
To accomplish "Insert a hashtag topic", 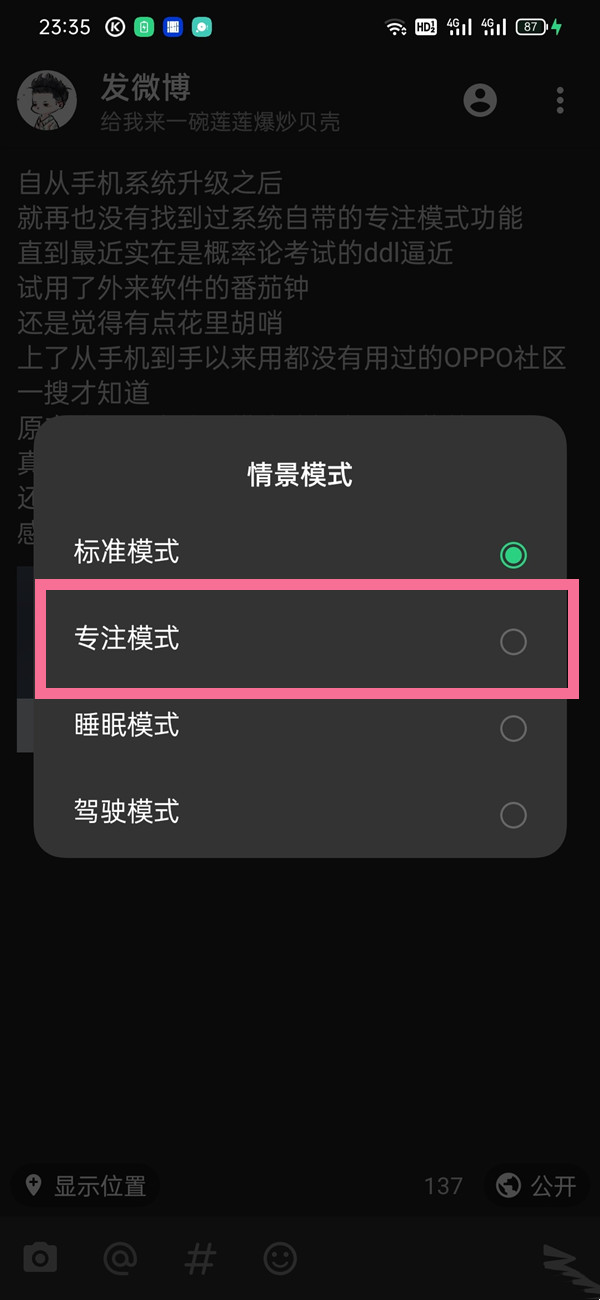I will (200, 1258).
